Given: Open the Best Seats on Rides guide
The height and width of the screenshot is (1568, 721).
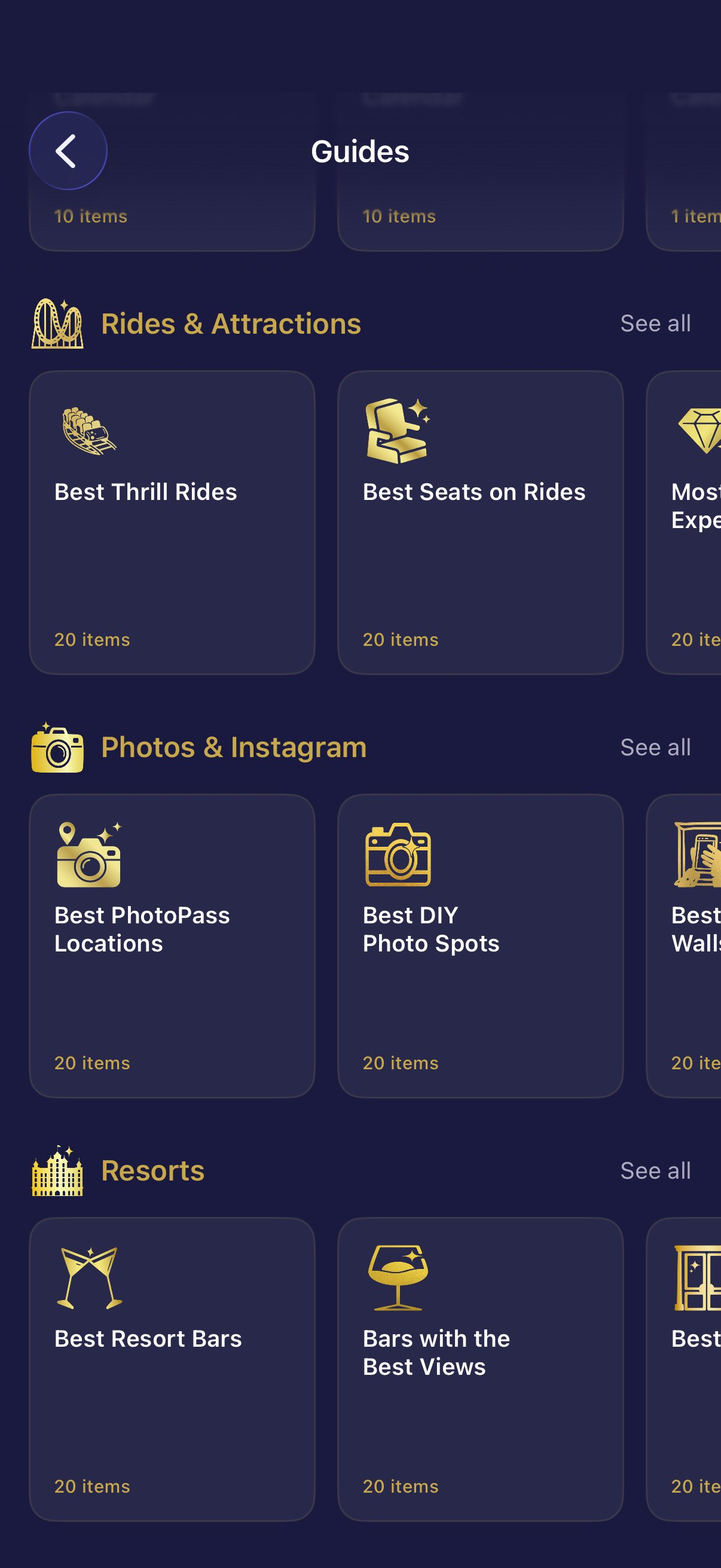Looking at the screenshot, I should (x=480, y=522).
